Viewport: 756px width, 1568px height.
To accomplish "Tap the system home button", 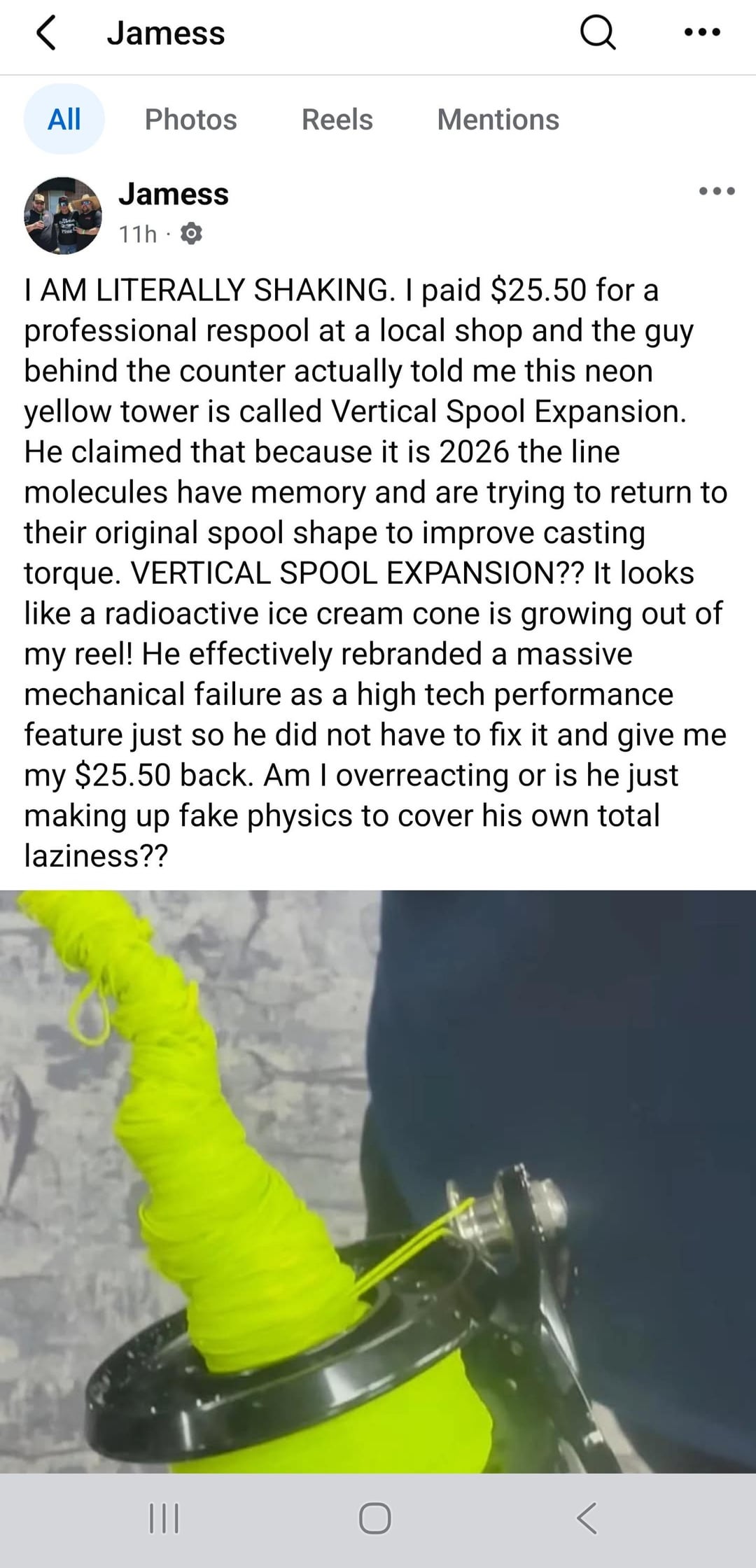I will (374, 1518).
